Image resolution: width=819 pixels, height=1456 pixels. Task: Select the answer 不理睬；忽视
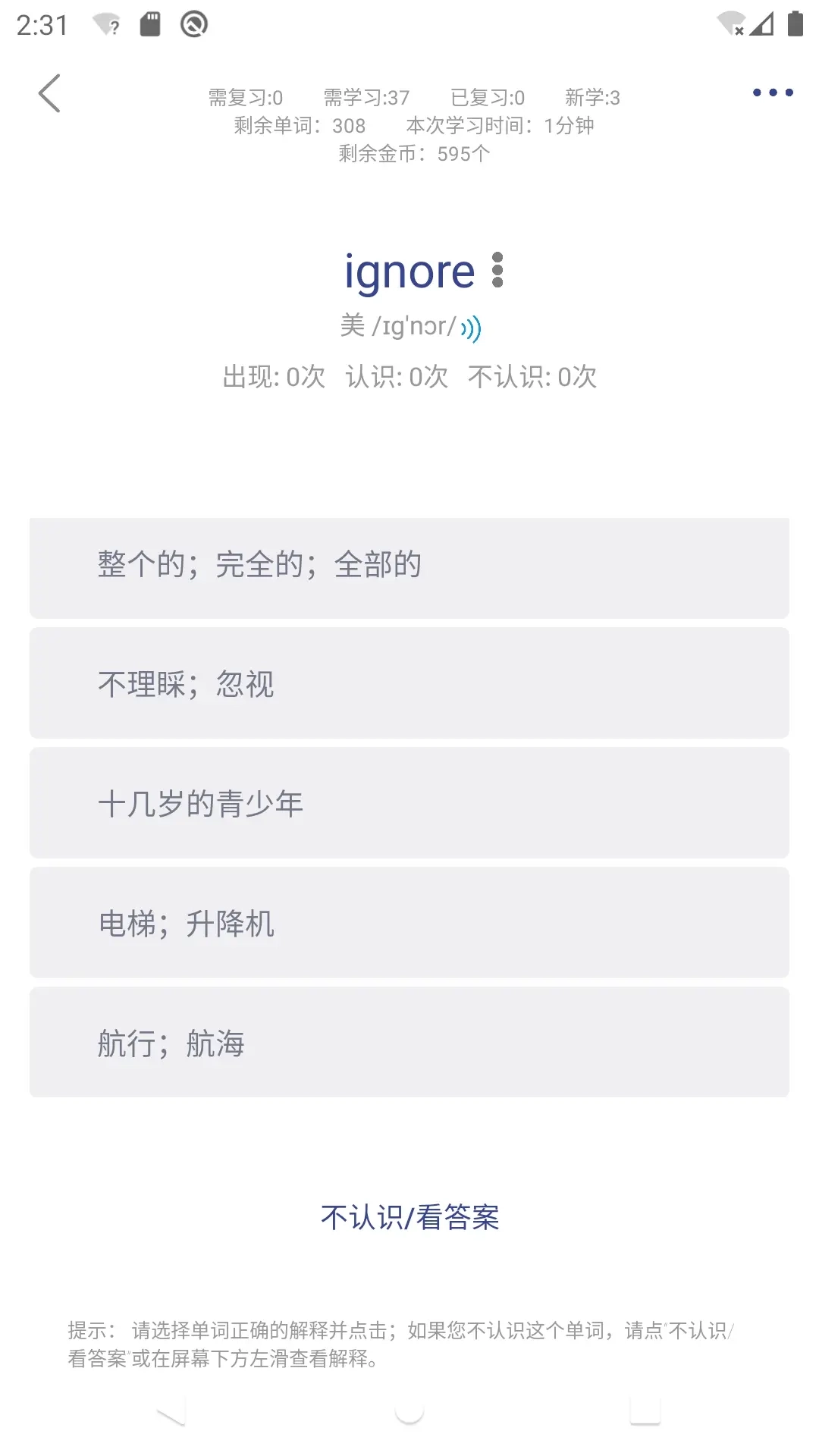[x=409, y=683]
